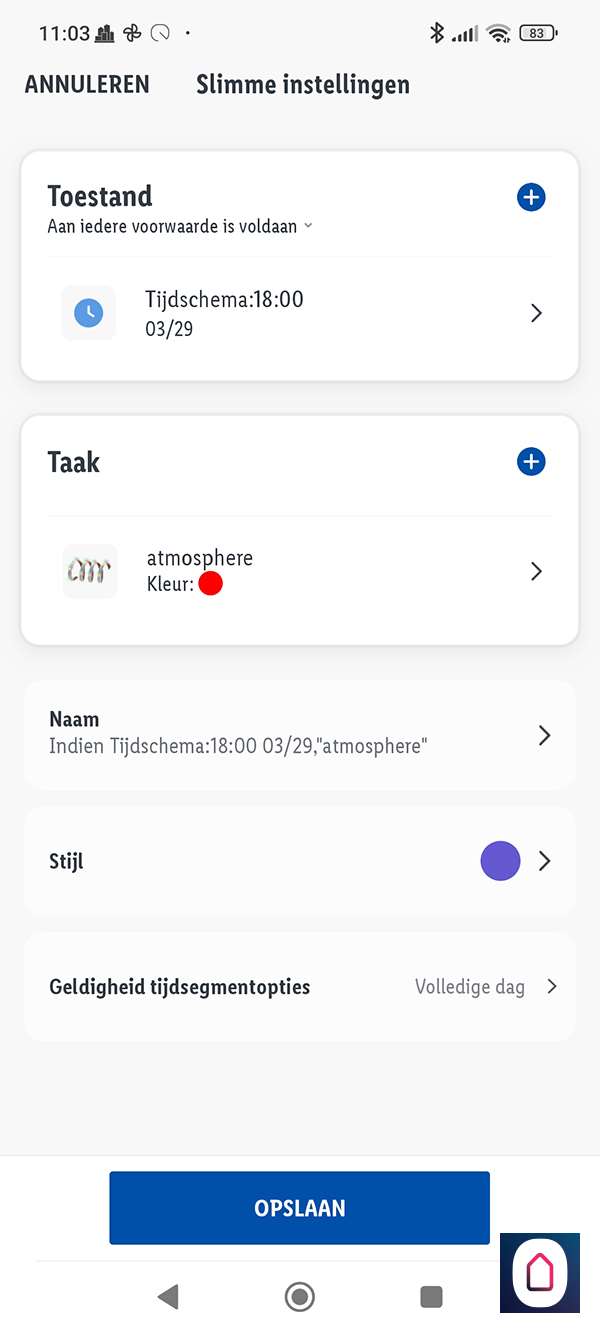Expand the 'Aan iedere voorwaarde is voldaan' dropdown

coord(180,227)
